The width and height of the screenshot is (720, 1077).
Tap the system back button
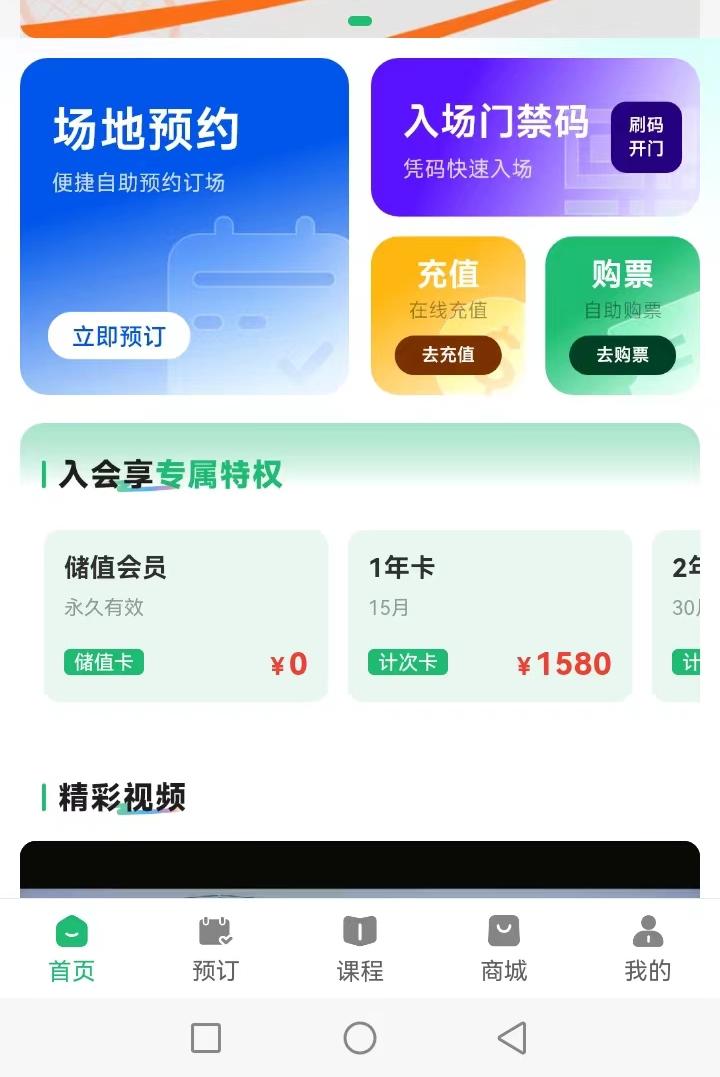[512, 1038]
